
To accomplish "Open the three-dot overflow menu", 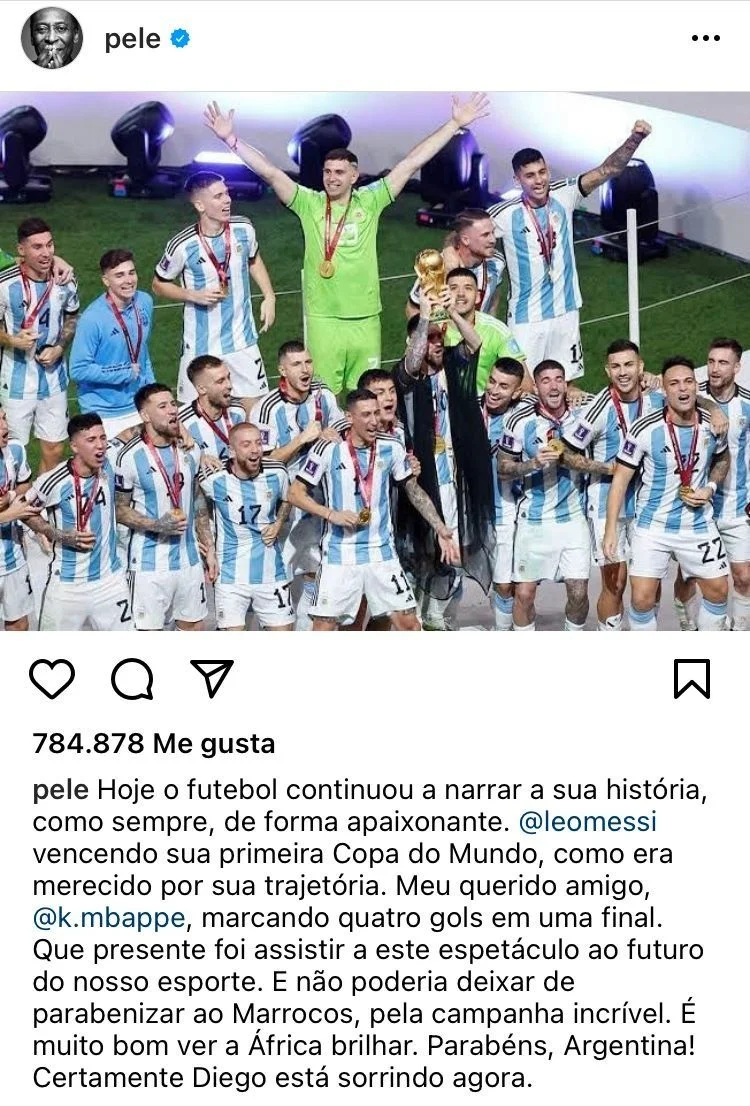I will (x=705, y=39).
